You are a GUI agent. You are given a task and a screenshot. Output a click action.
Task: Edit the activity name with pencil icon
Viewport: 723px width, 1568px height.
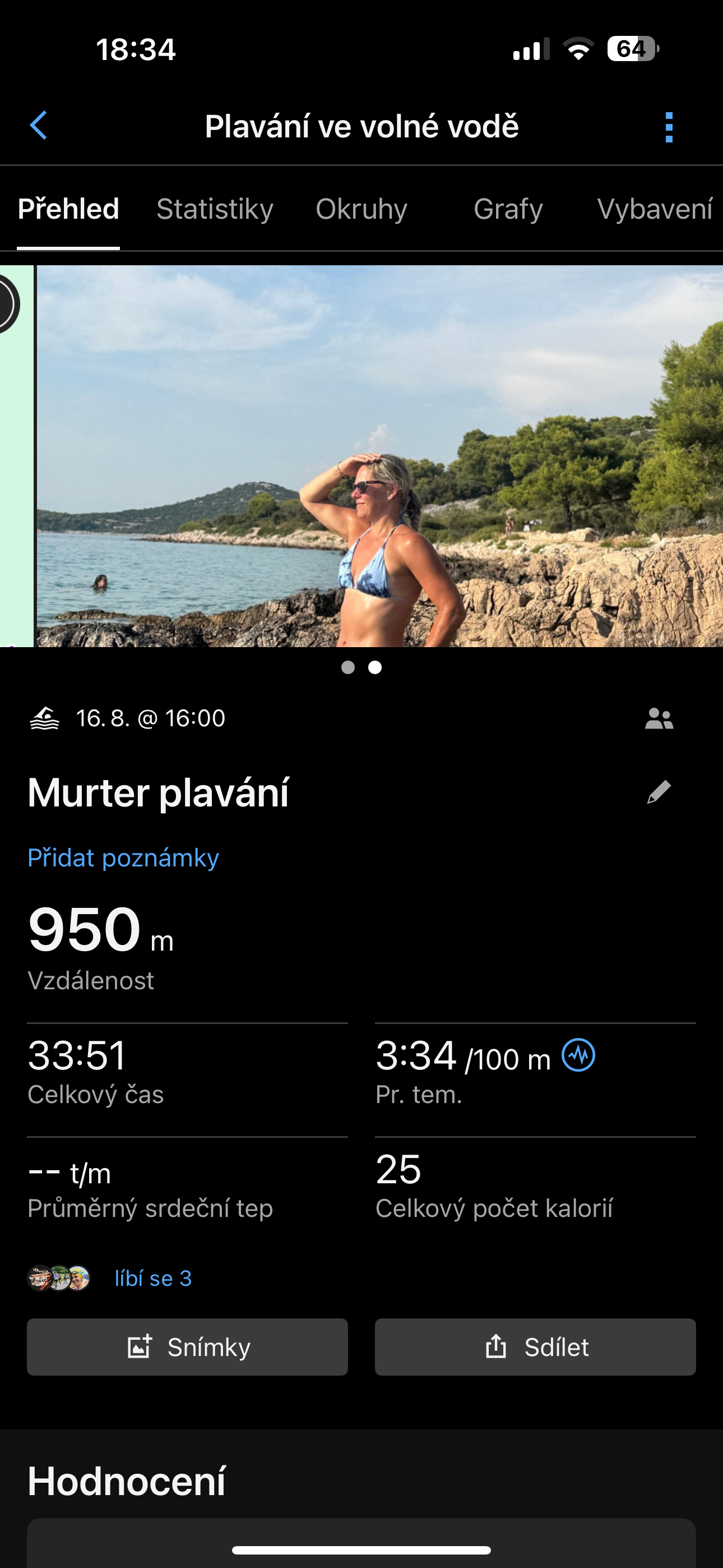tap(659, 792)
